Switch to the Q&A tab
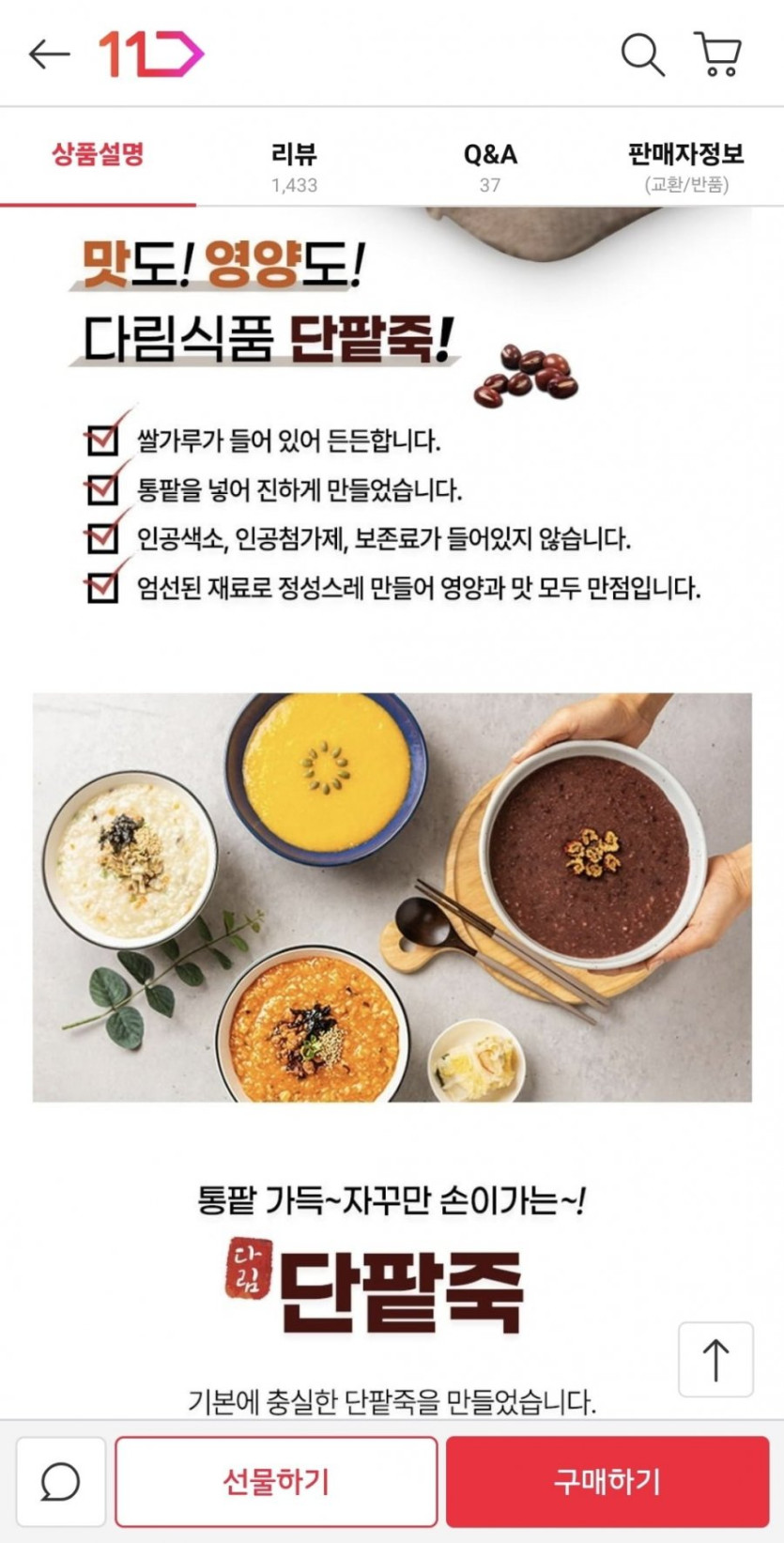784x1543 pixels. [x=490, y=166]
